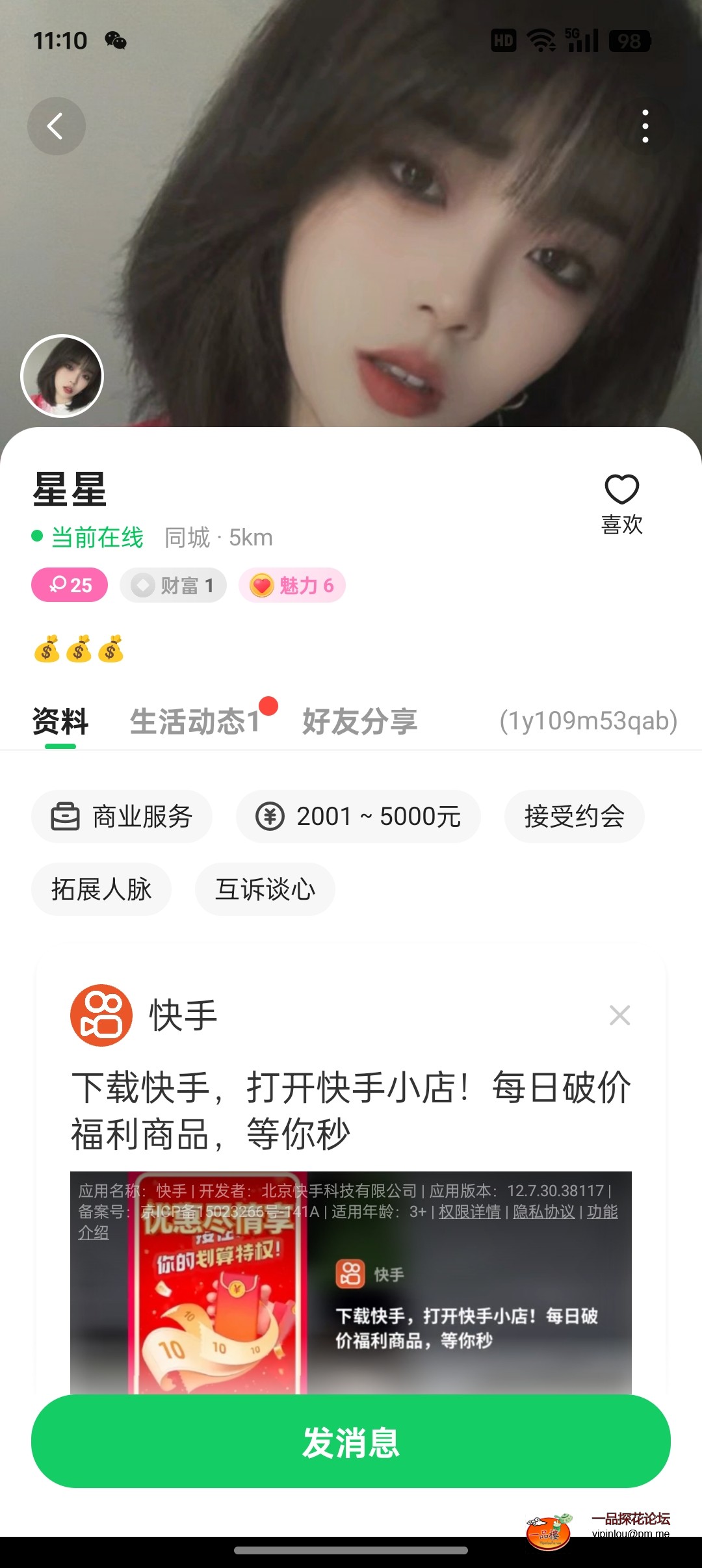Viewport: 702px width, 1568px height.
Task: Tap the 财富 1 badge
Action: point(173,586)
